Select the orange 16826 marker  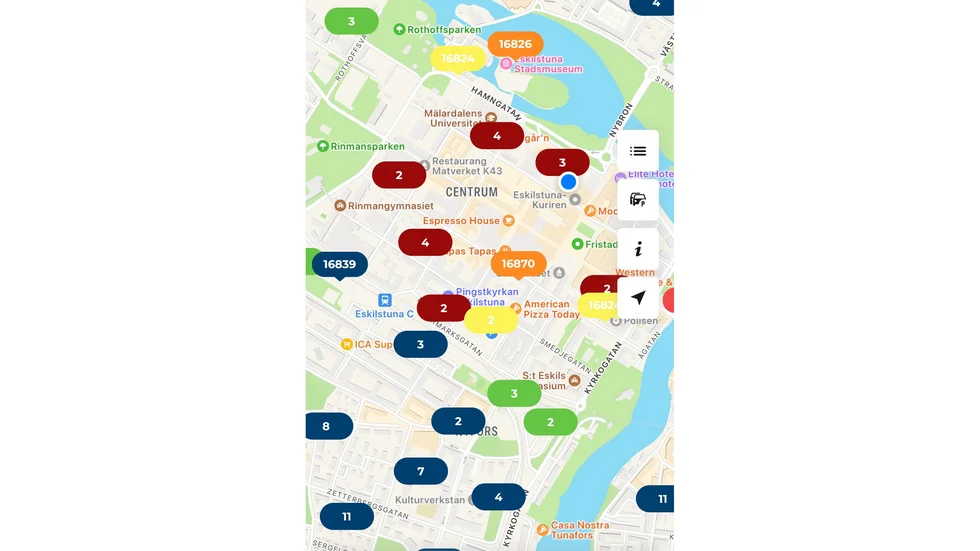[x=515, y=44]
